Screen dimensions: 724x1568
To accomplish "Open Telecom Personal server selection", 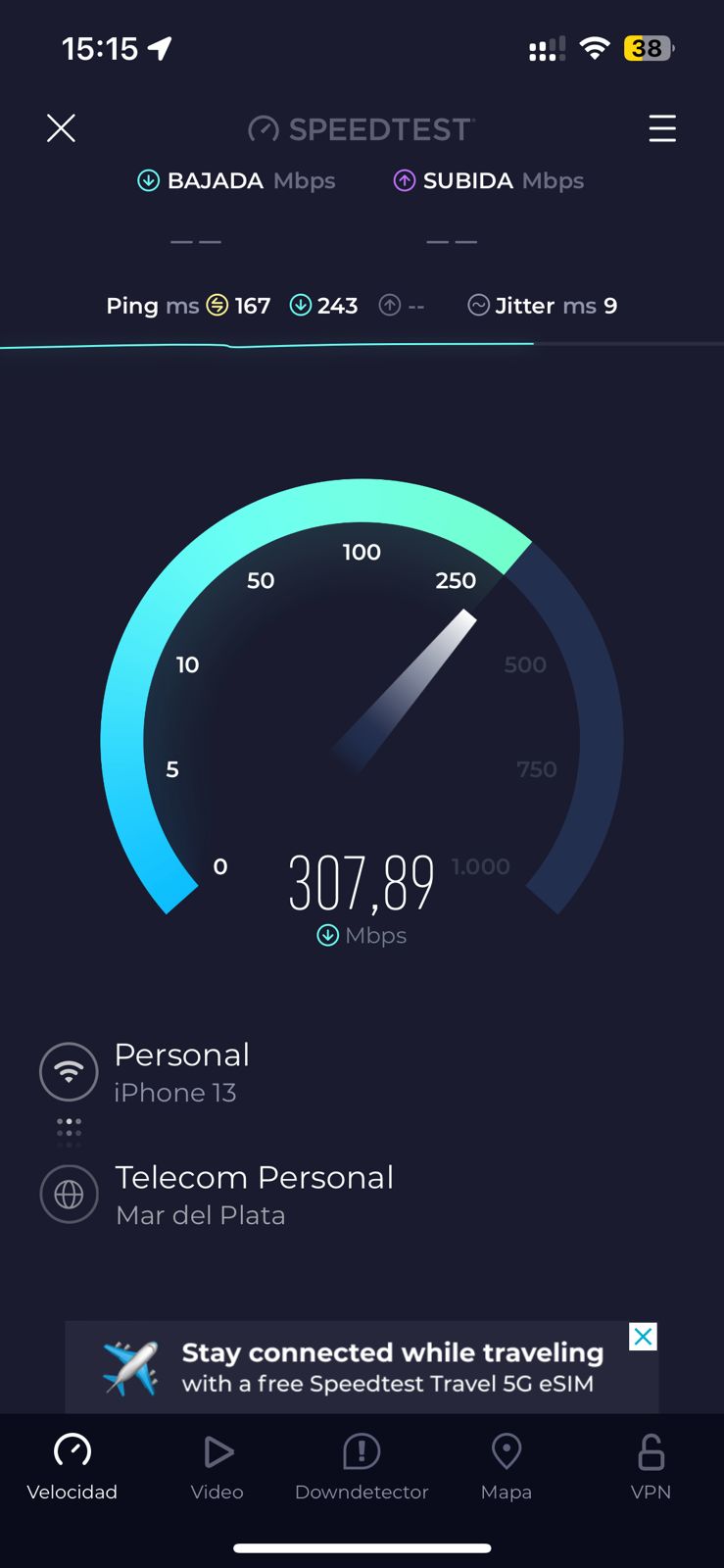I will pos(253,1194).
